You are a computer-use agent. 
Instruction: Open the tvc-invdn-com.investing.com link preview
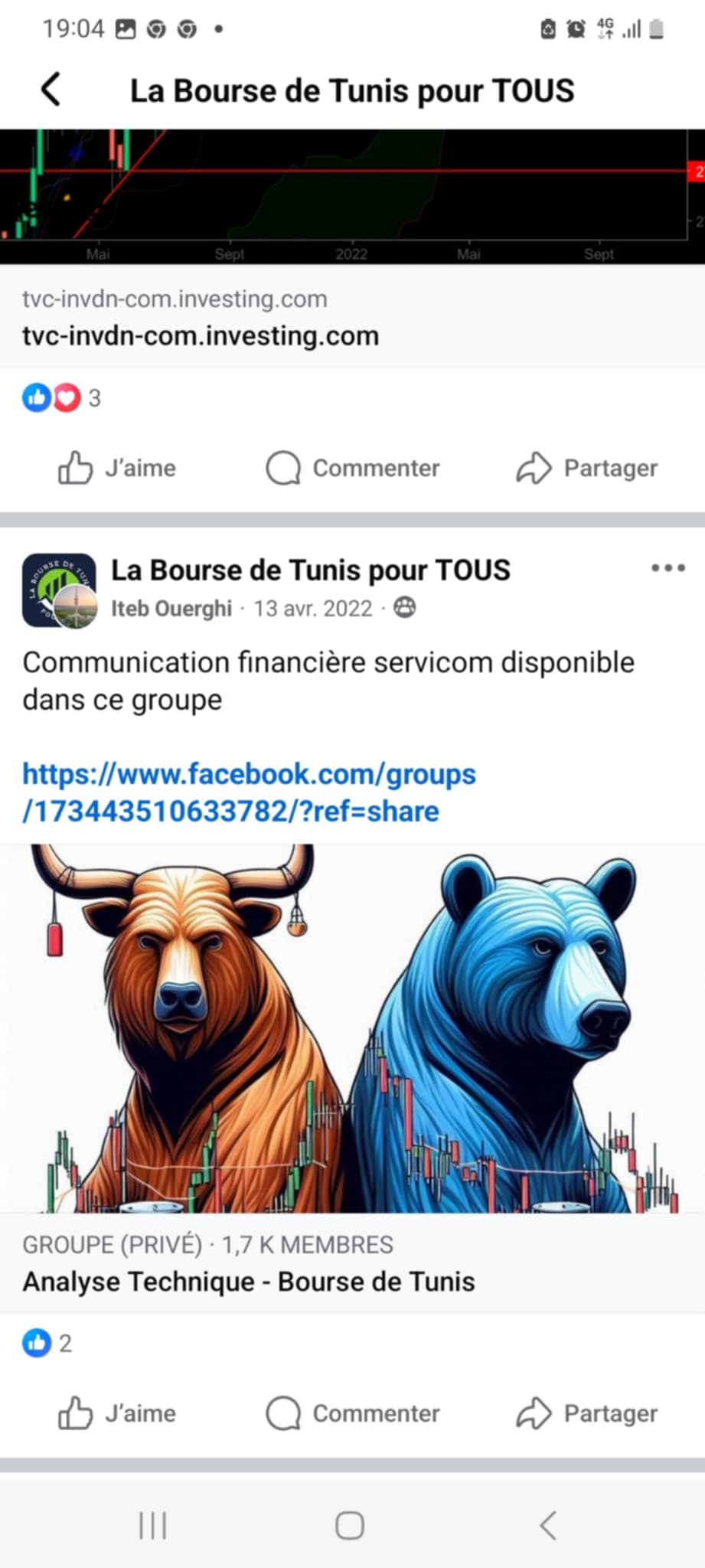201,335
